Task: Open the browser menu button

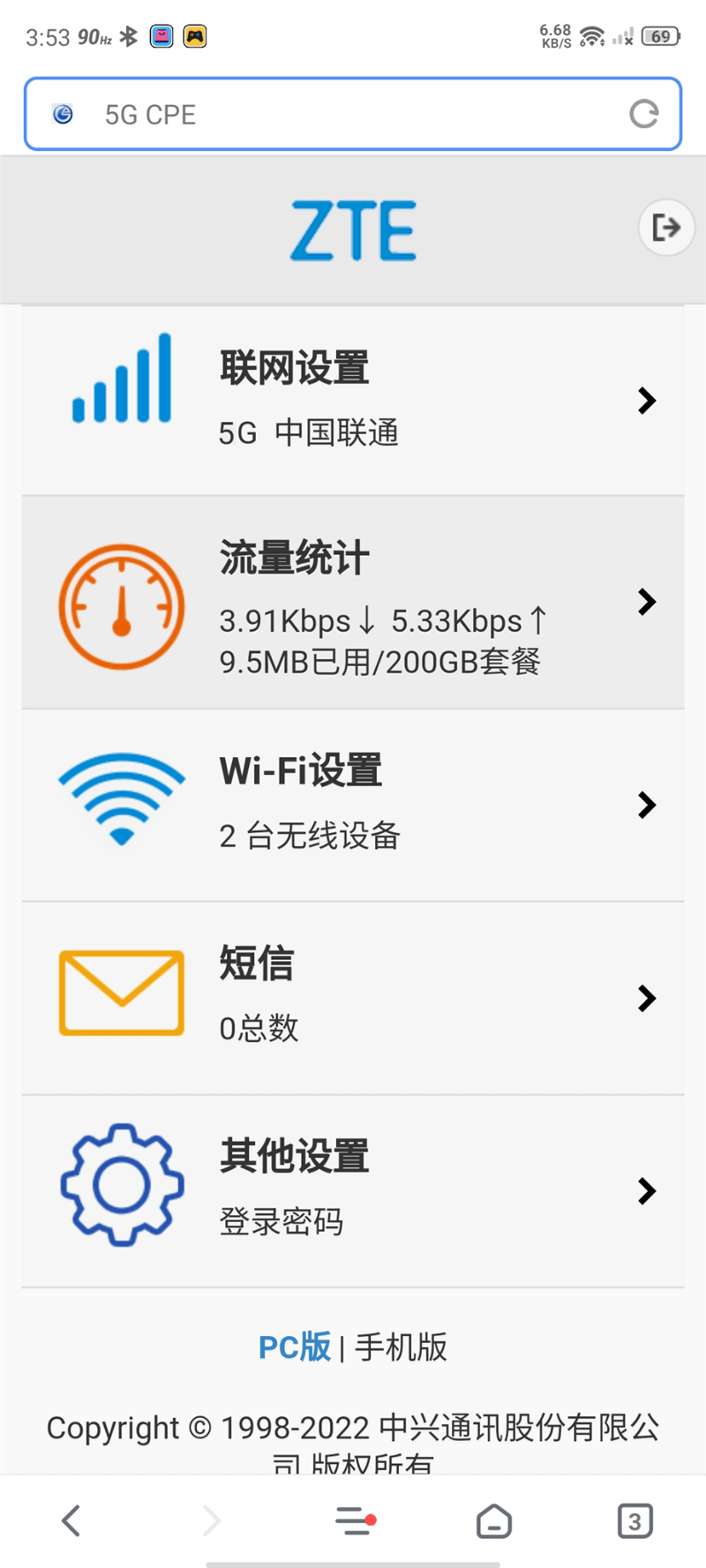Action: 355,1520
